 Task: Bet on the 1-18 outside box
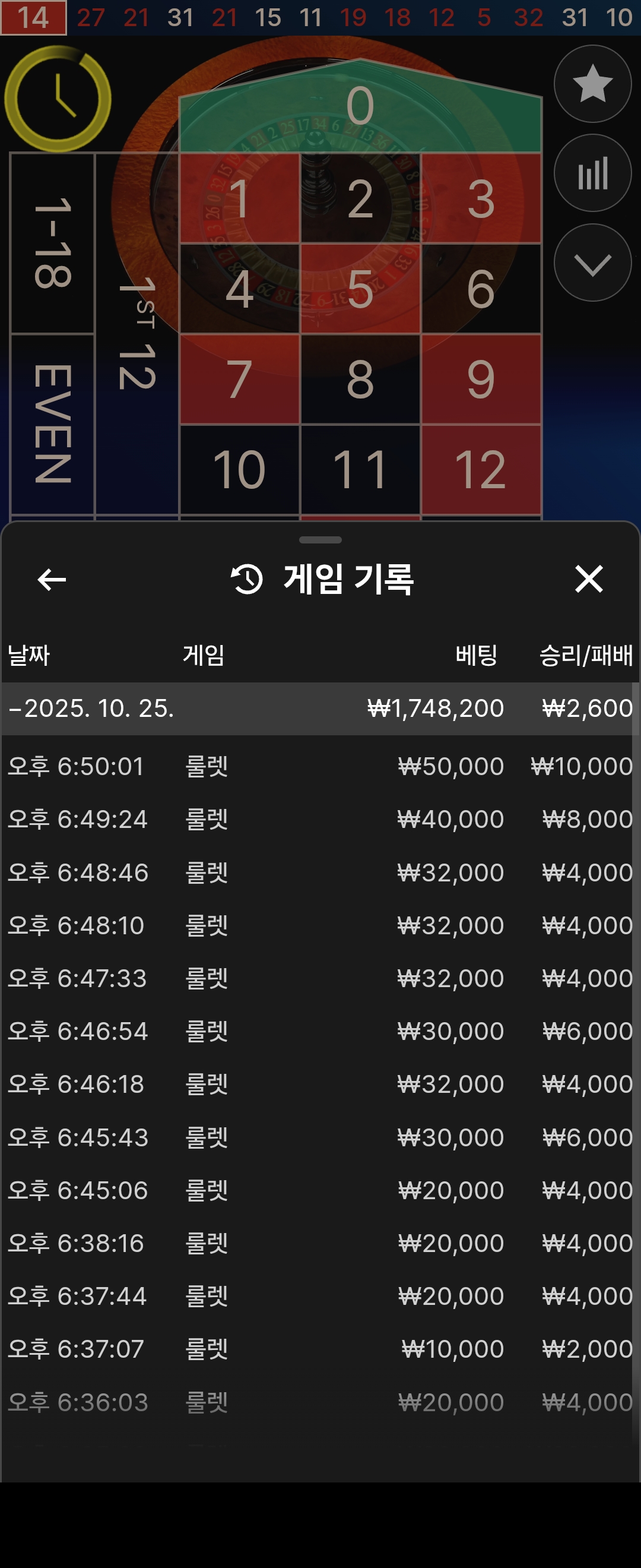click(x=53, y=244)
